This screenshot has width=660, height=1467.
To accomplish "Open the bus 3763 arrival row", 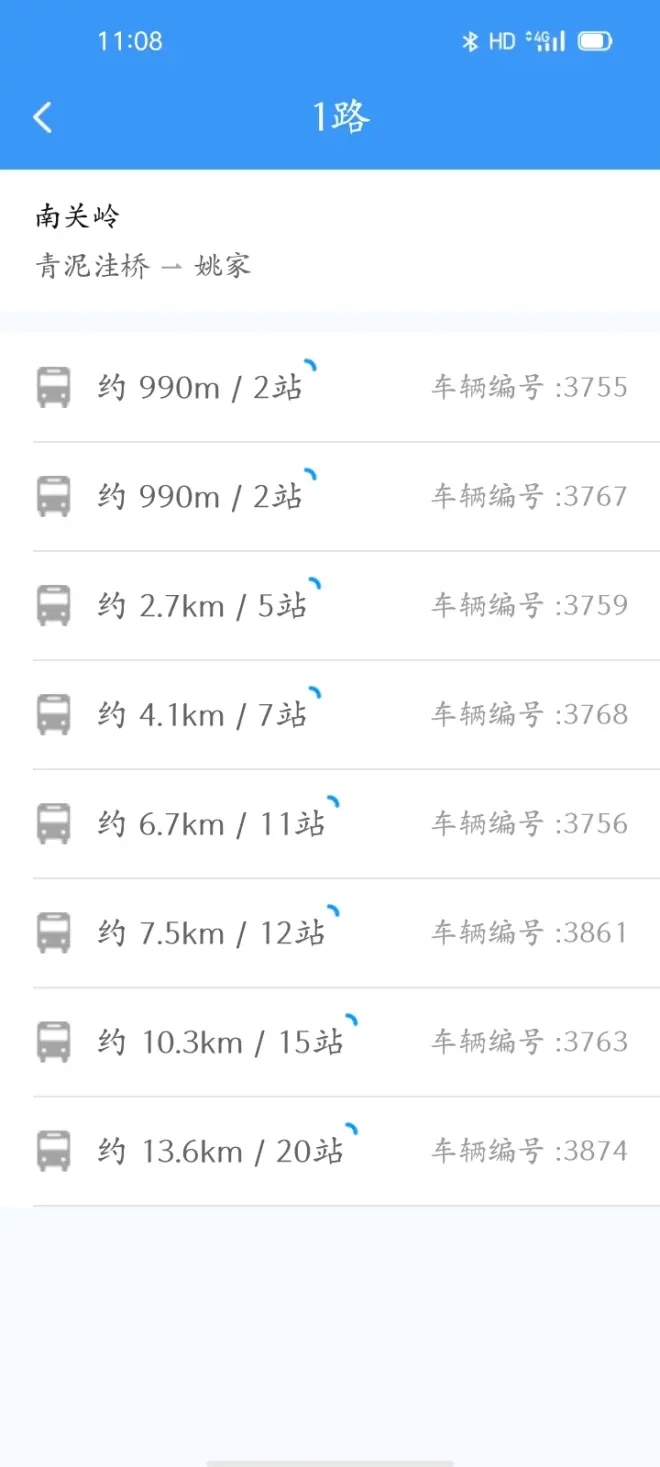I will tap(330, 1041).
